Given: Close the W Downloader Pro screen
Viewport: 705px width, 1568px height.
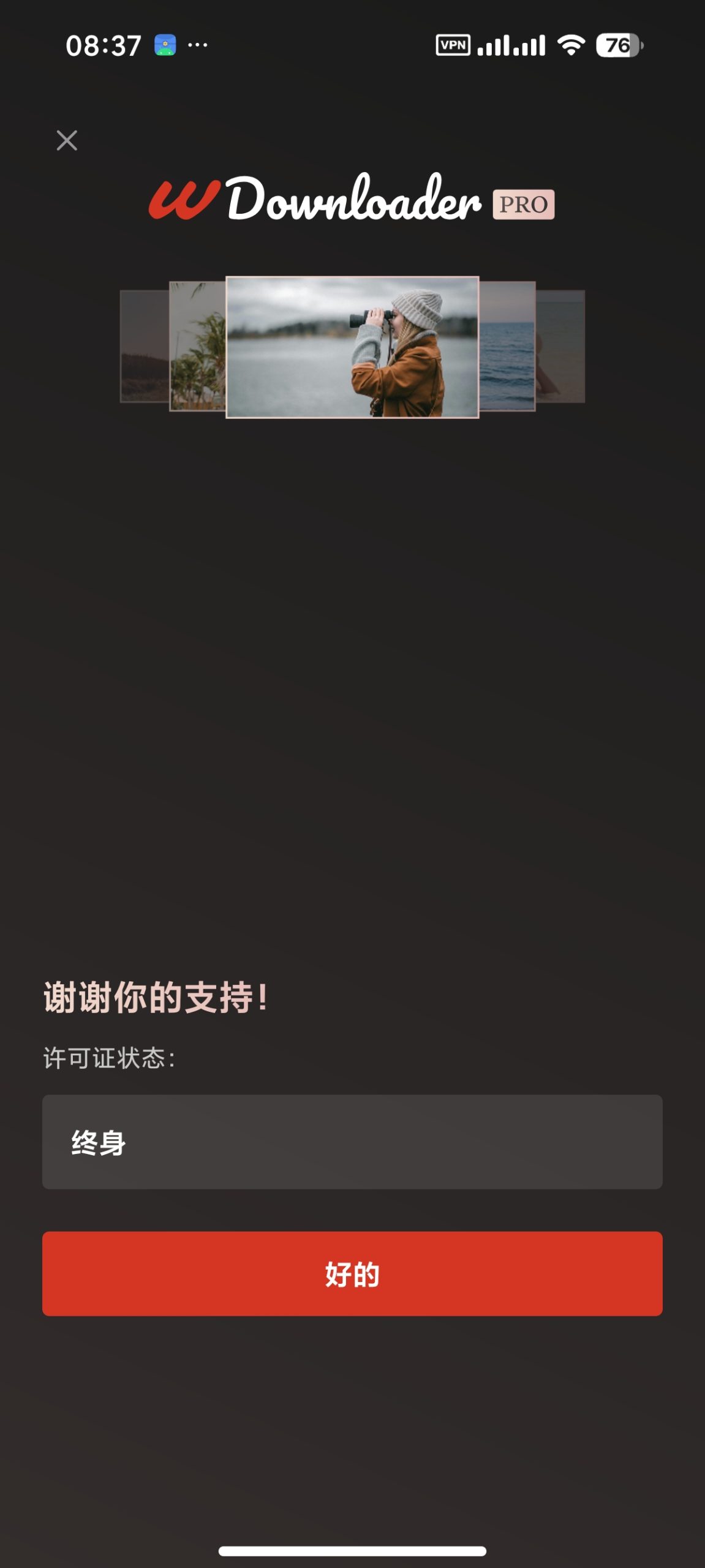Looking at the screenshot, I should [x=67, y=141].
